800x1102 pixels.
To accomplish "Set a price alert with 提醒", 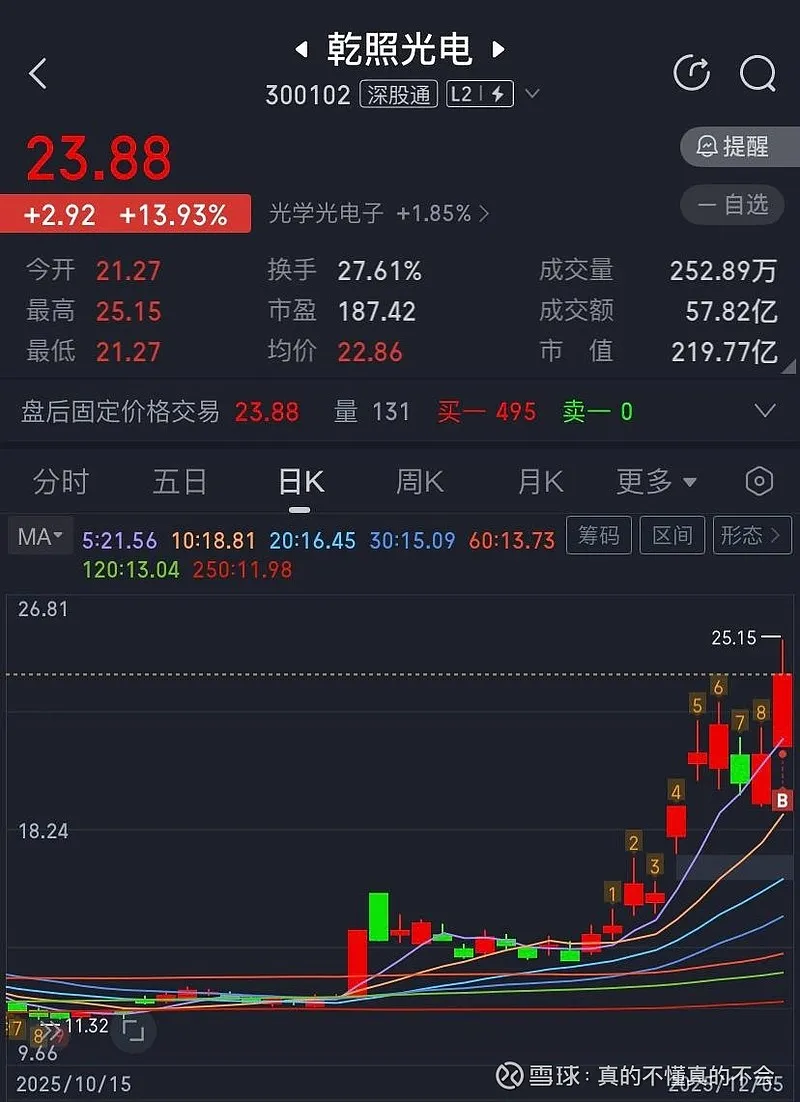I will tap(738, 147).
